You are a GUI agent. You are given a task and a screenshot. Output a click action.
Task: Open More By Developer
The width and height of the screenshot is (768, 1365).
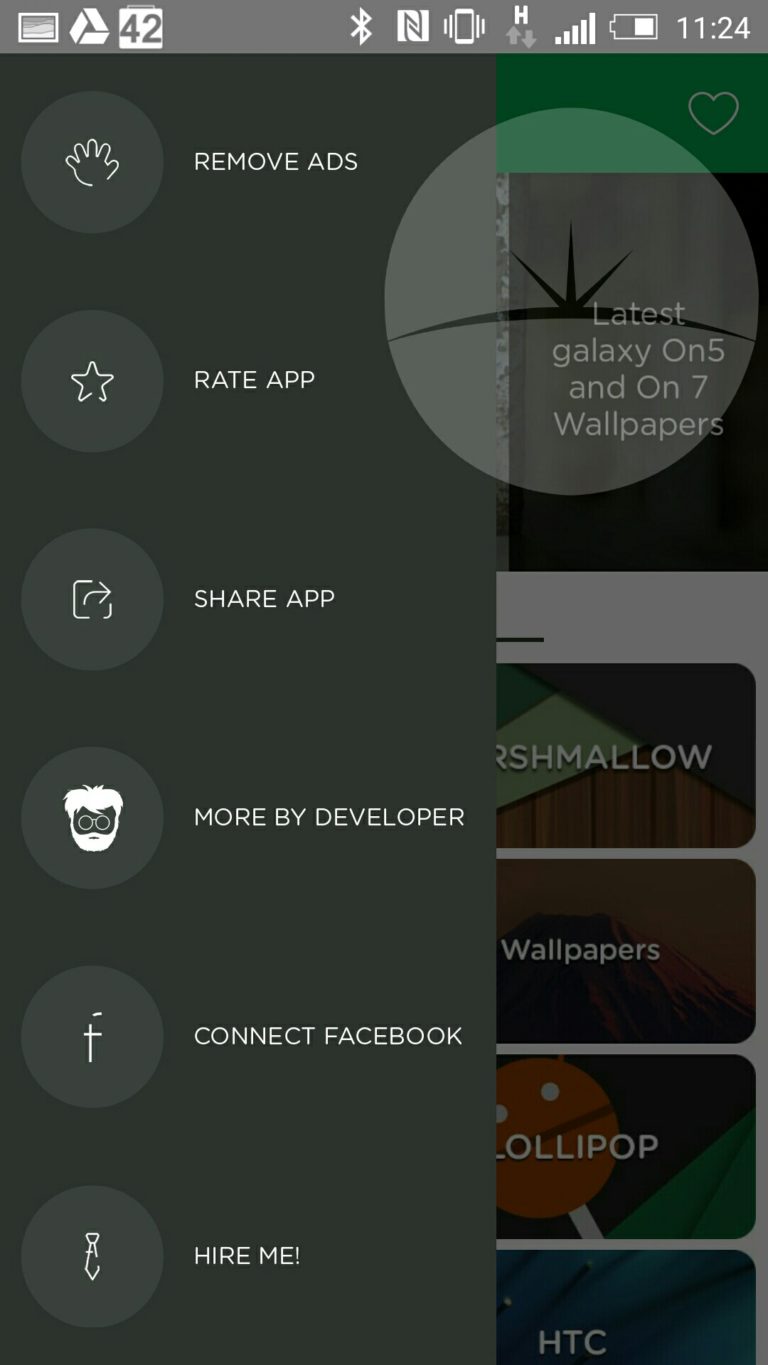(x=248, y=818)
